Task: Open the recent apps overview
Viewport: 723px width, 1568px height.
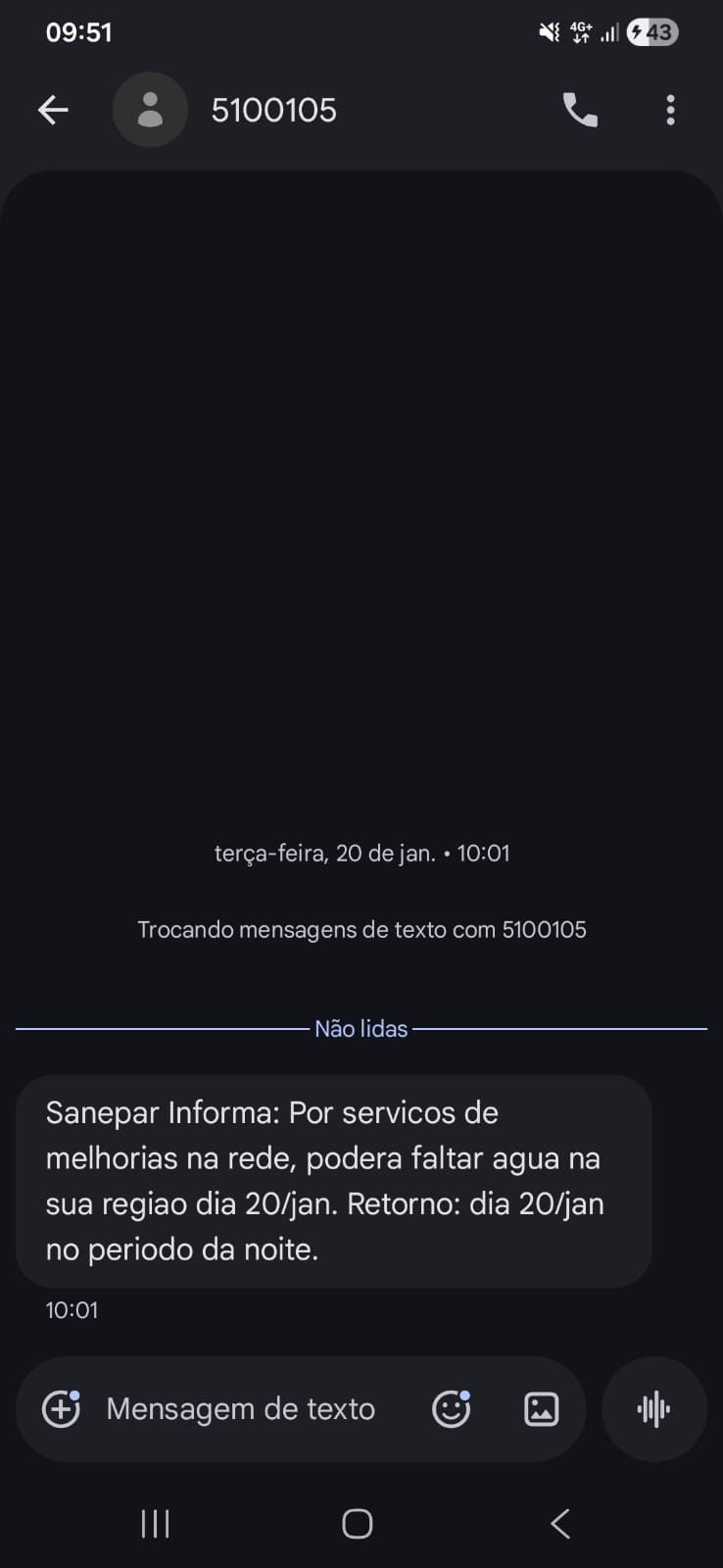Action: pyautogui.click(x=155, y=1524)
